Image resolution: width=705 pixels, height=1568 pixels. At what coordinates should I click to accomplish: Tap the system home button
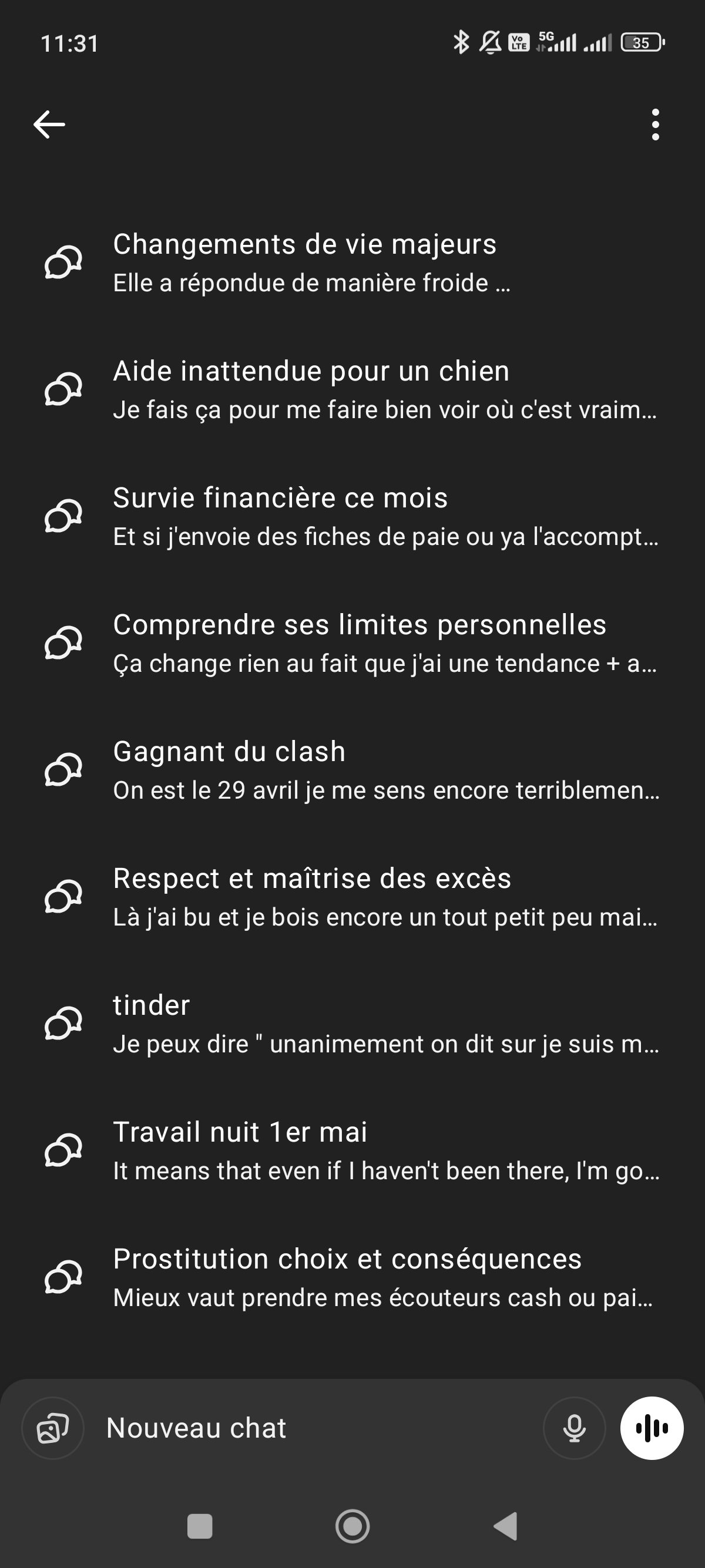[x=352, y=1526]
